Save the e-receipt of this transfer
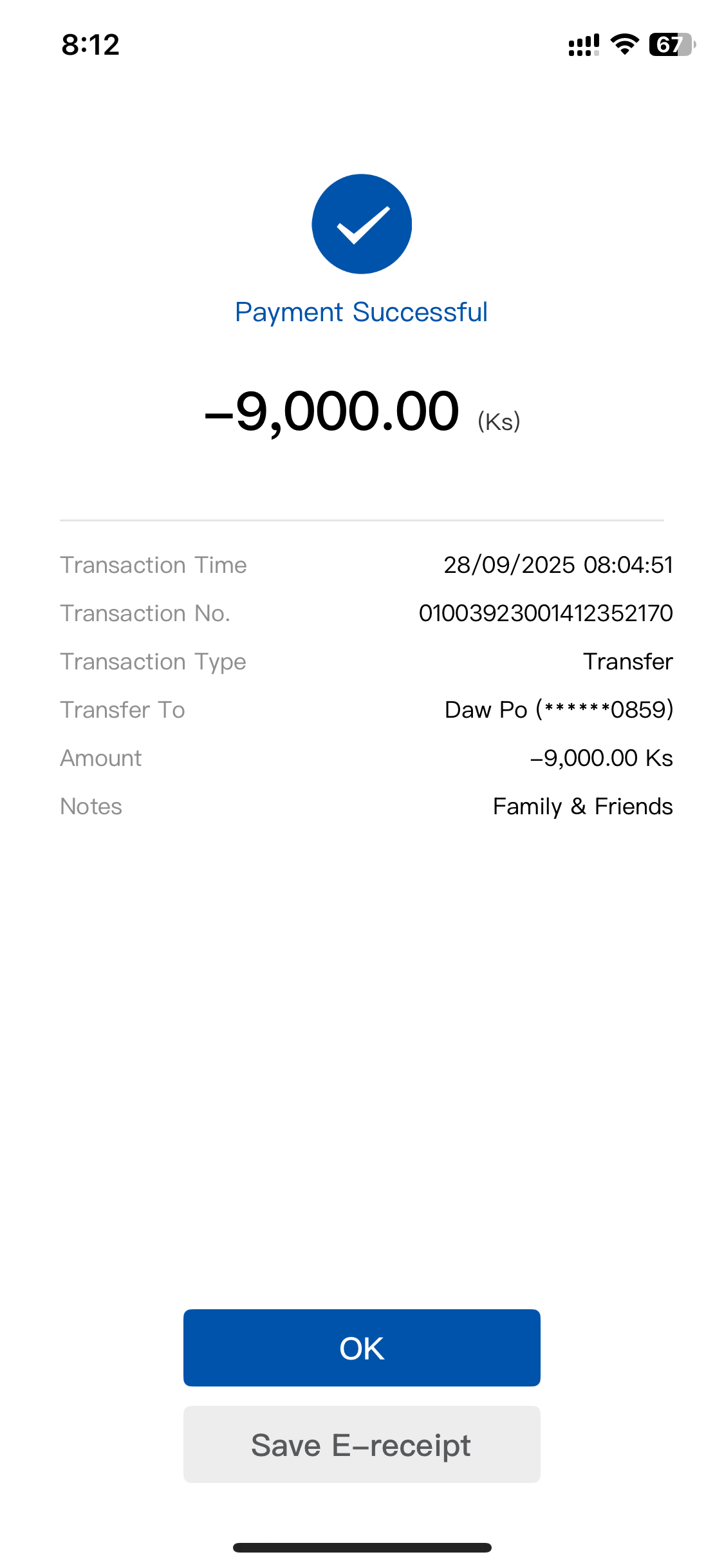The width and height of the screenshot is (724, 1568). pos(362,1444)
